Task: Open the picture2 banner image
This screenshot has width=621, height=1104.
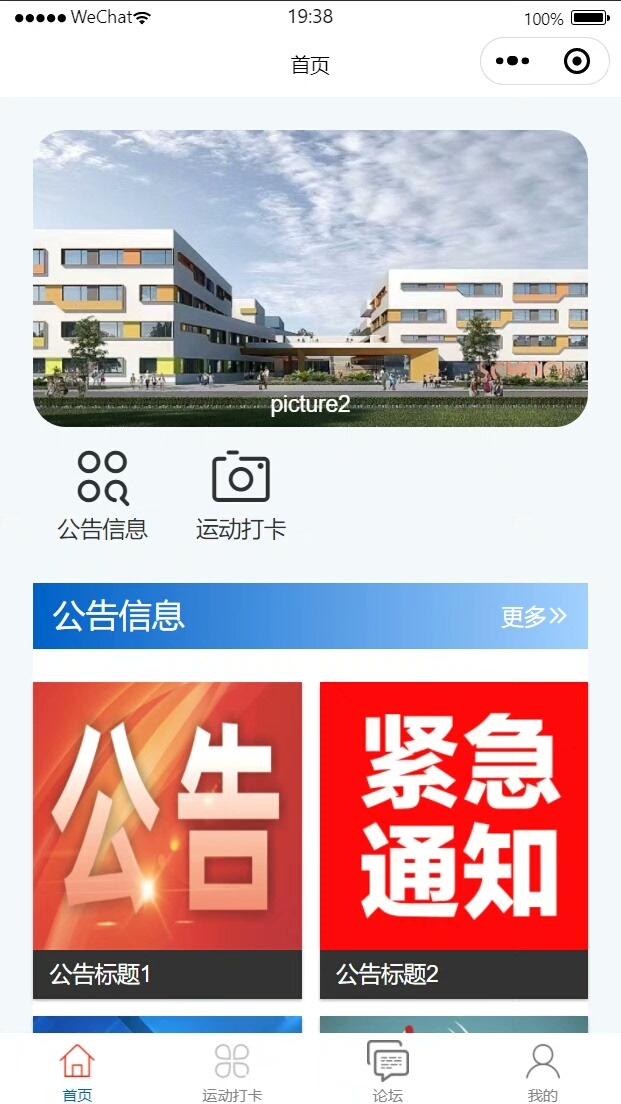Action: click(310, 278)
